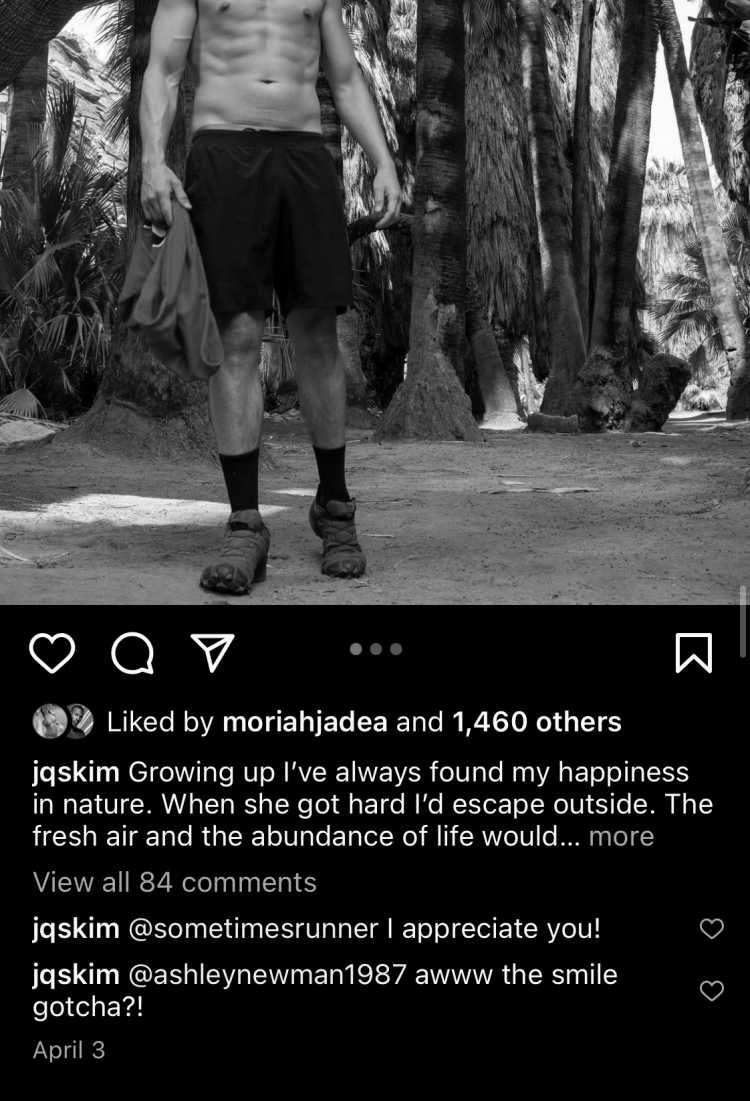The width and height of the screenshot is (750, 1101).
Task: Open the @sometimesrunner mention
Action: coord(253,929)
